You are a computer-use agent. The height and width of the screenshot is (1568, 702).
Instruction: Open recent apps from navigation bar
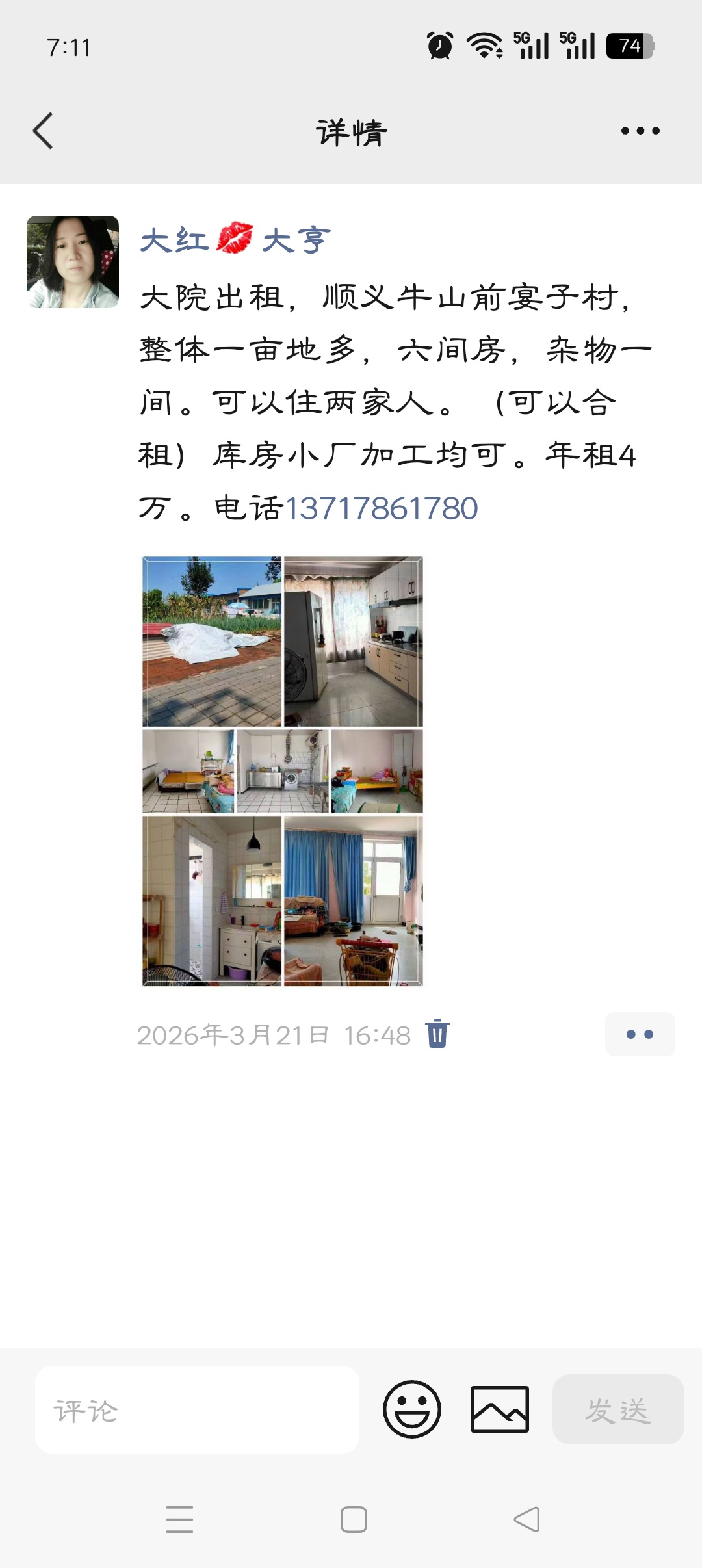coord(180,1520)
